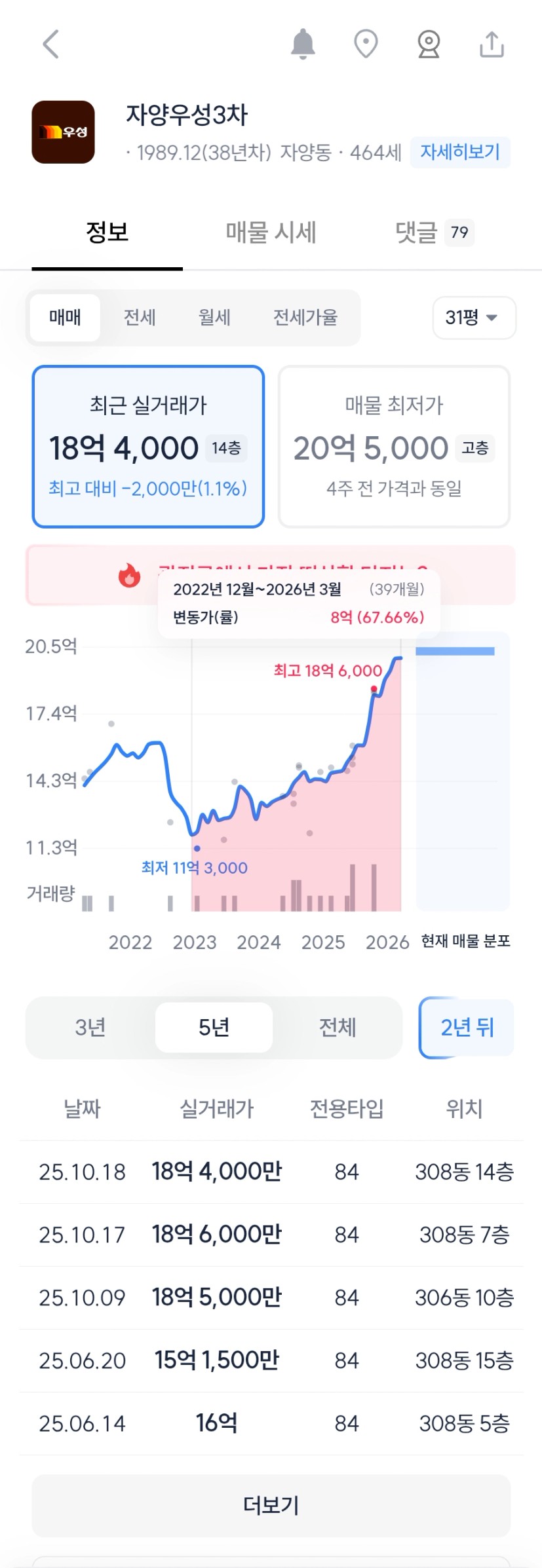Open the map location pin
Image resolution: width=542 pixels, height=1568 pixels.
pyautogui.click(x=366, y=45)
